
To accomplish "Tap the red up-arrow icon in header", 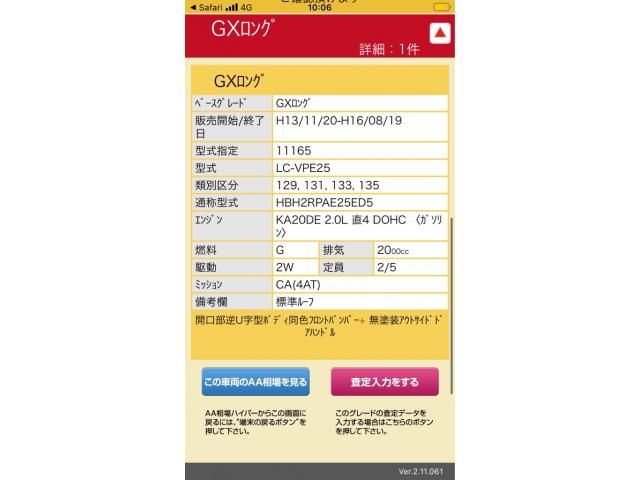I will point(440,34).
